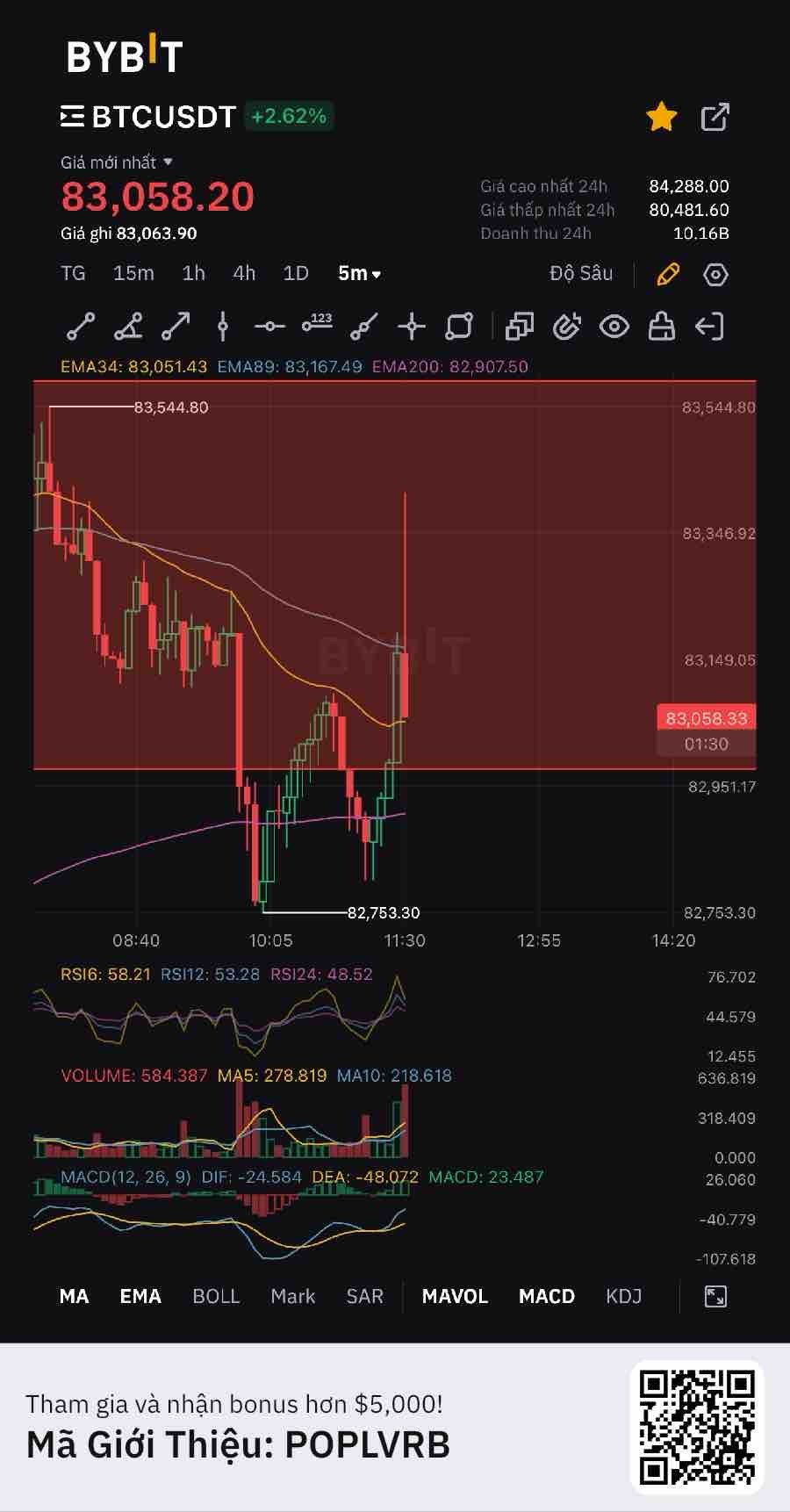Open the Độ Sâu depth view
Image resolution: width=790 pixels, height=1512 pixels.
point(580,274)
